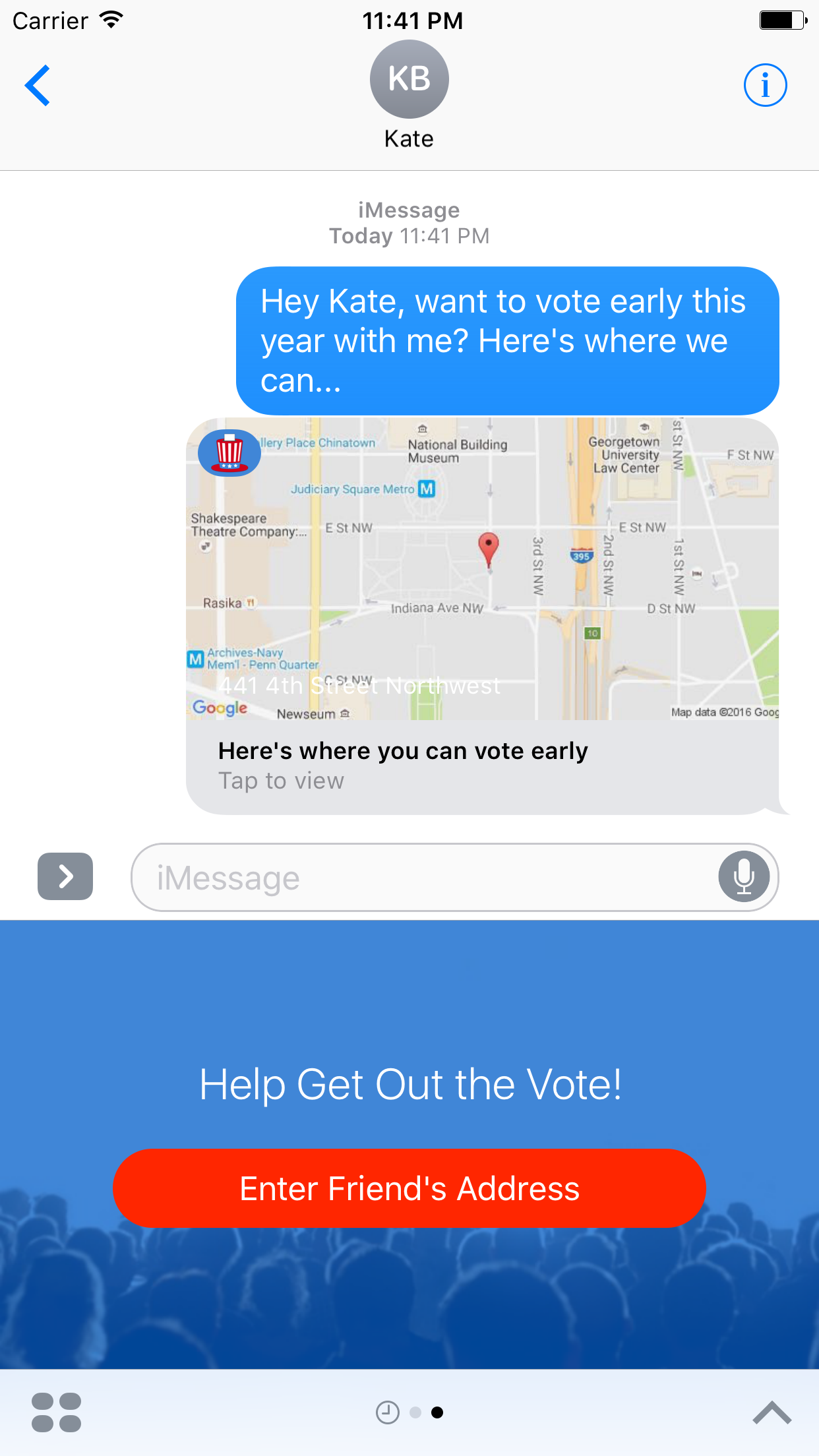Open the Judiciary Square Metro marker
819x1456 pixels.
coord(425,489)
